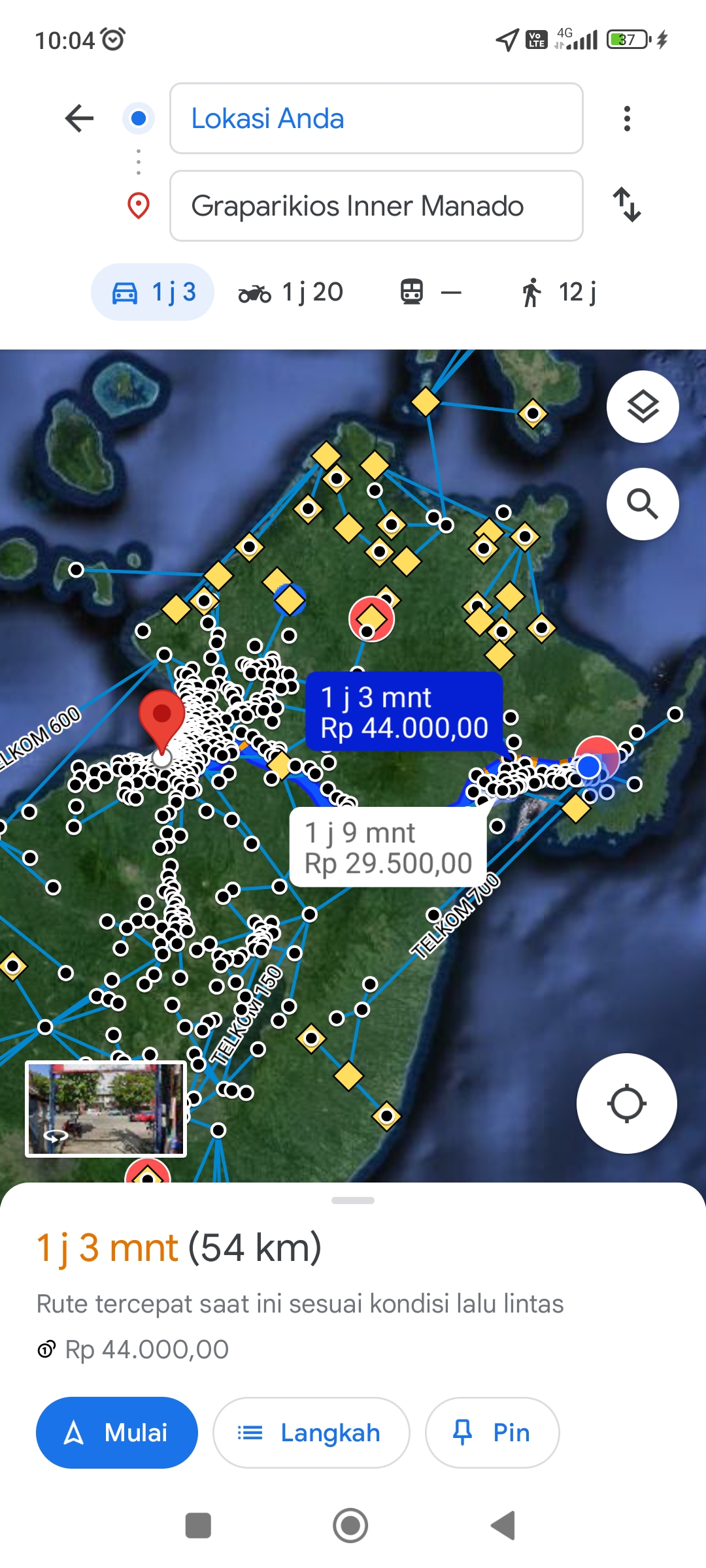Image resolution: width=706 pixels, height=1568 pixels.
Task: Search along the route with the magnifier
Action: [643, 504]
